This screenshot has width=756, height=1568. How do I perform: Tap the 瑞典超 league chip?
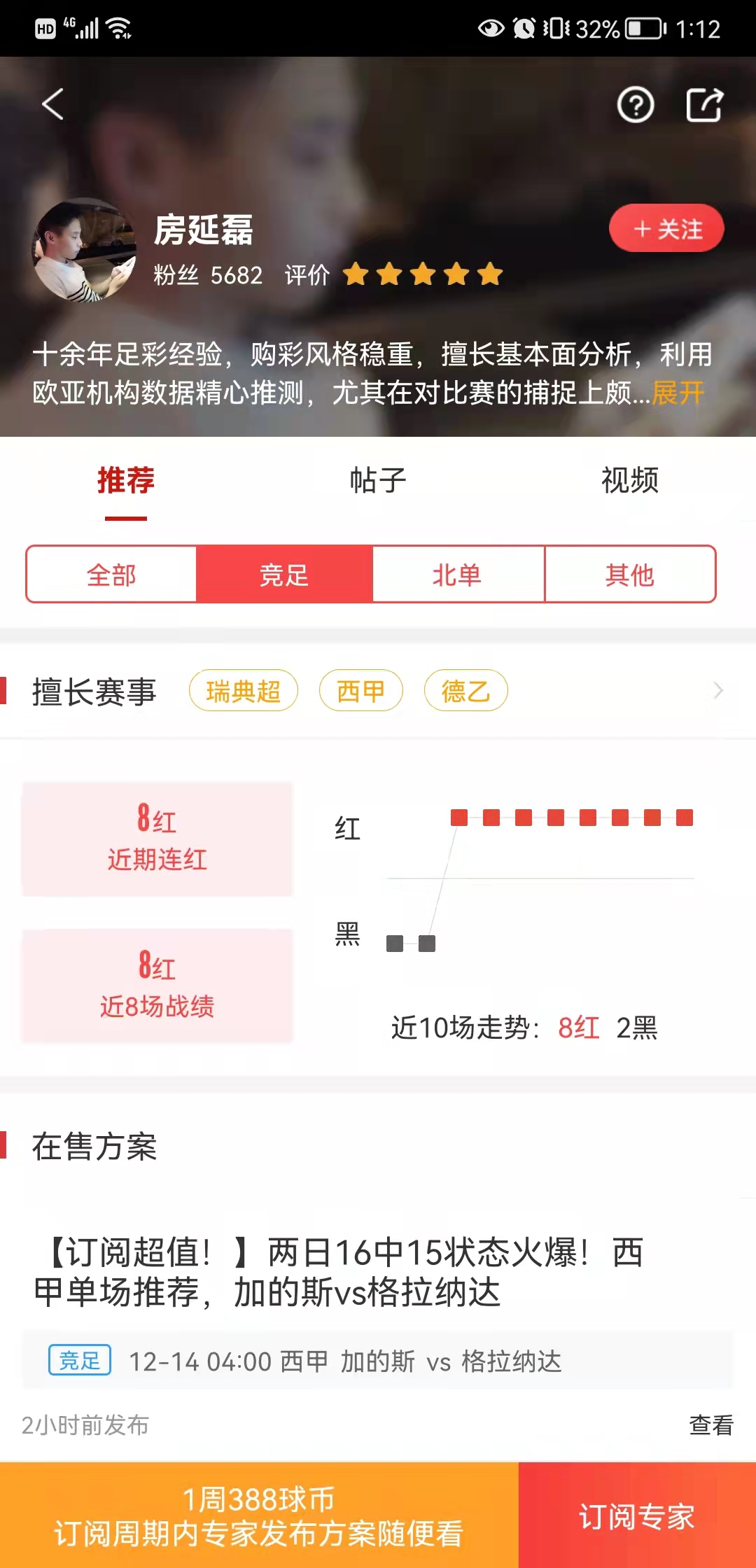point(243,691)
